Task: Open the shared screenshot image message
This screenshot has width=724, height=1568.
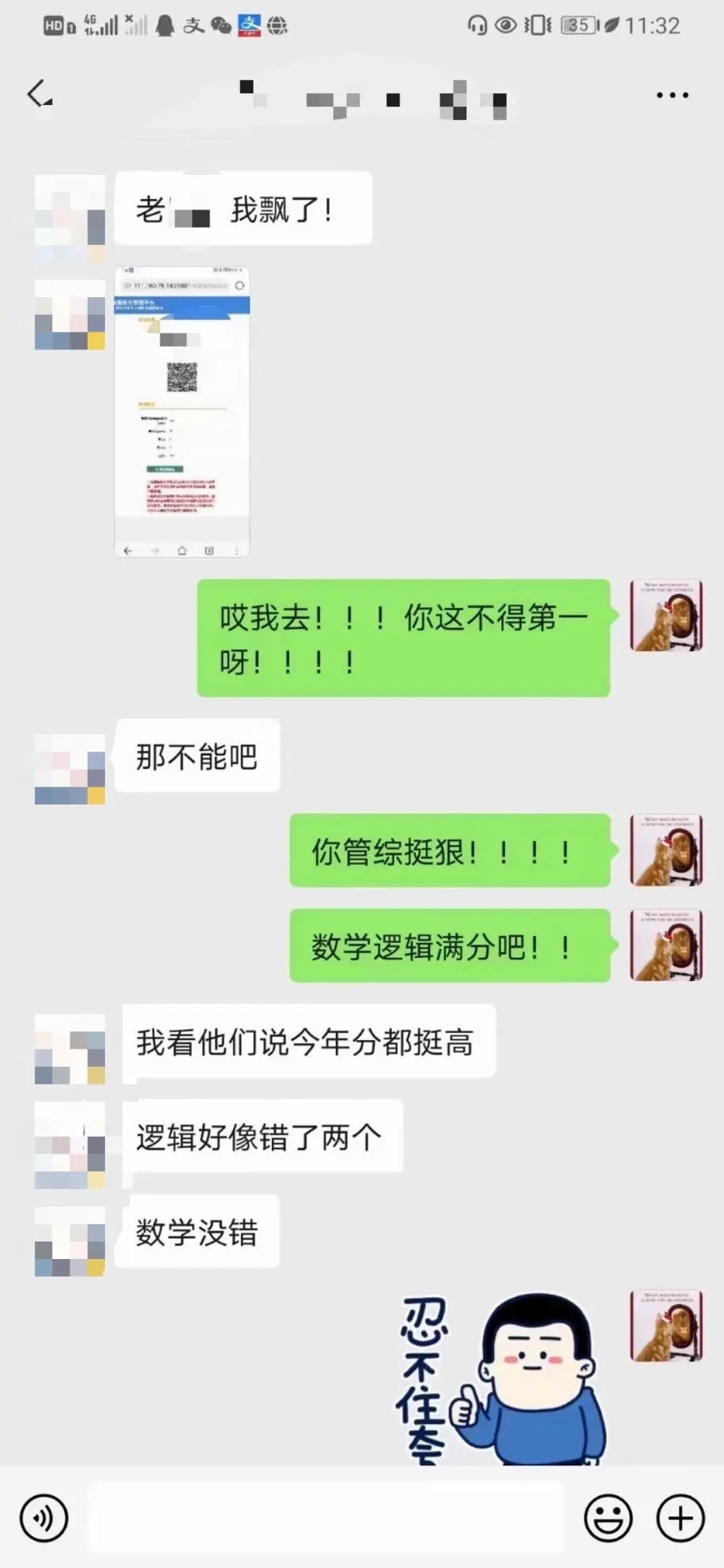Action: (x=183, y=412)
